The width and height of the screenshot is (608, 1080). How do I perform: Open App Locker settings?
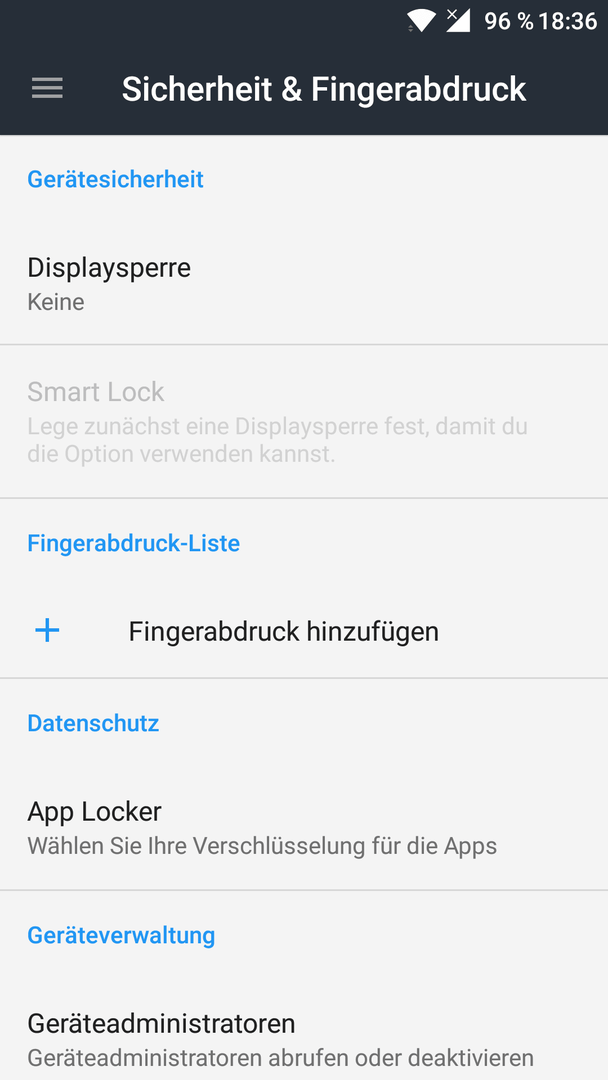(x=304, y=827)
